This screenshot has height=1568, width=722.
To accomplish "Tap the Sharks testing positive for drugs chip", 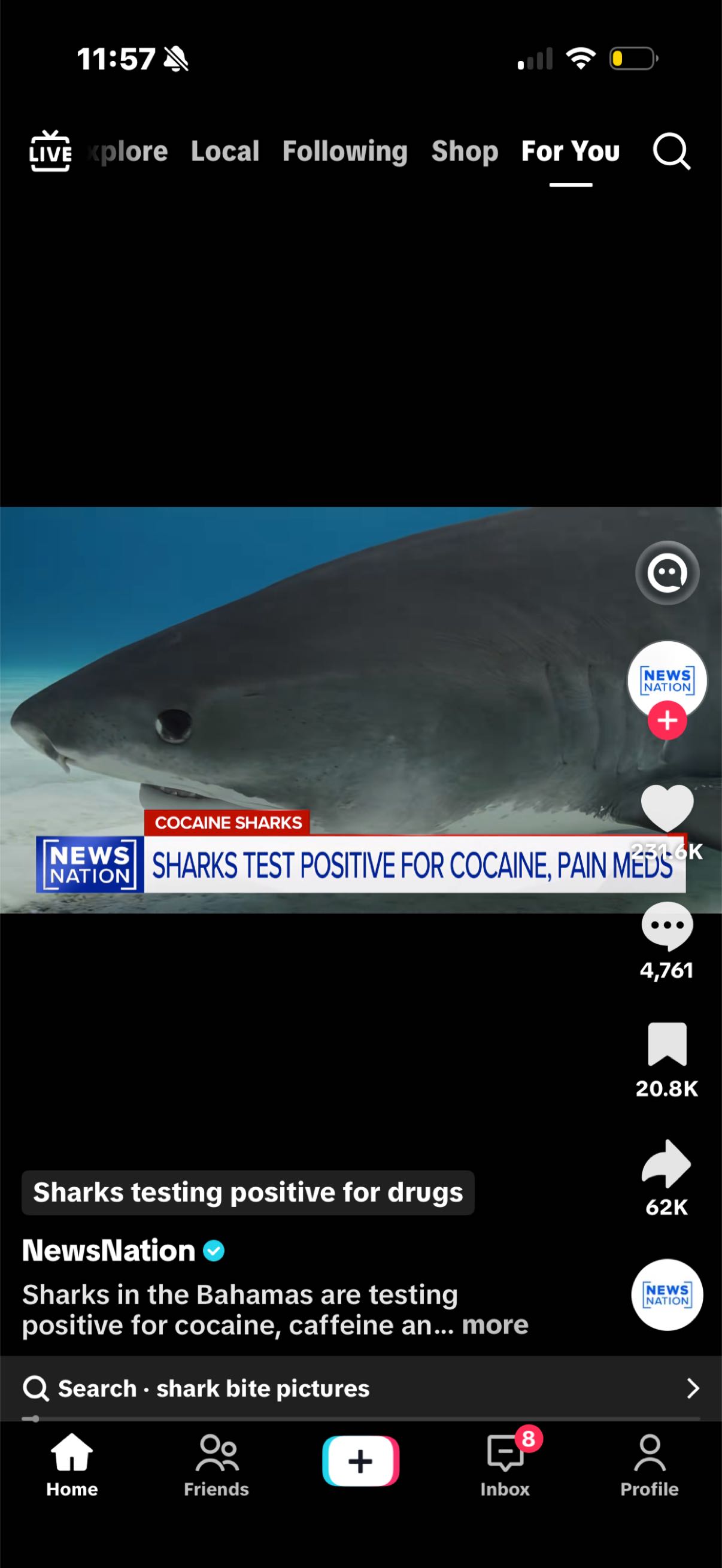I will coord(248,1193).
